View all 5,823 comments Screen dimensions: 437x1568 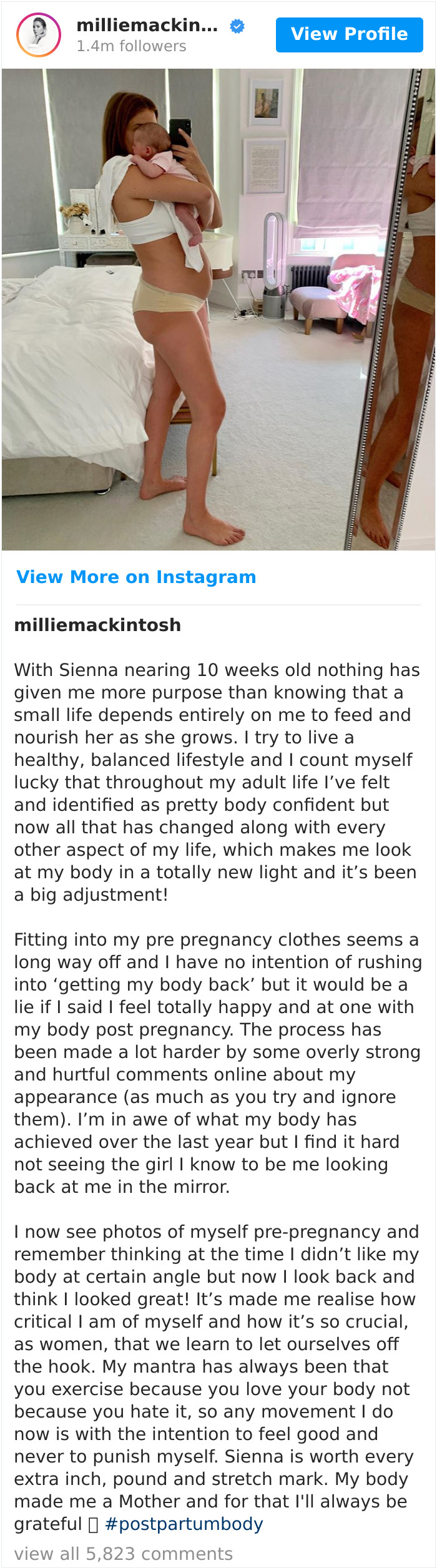point(123,1553)
